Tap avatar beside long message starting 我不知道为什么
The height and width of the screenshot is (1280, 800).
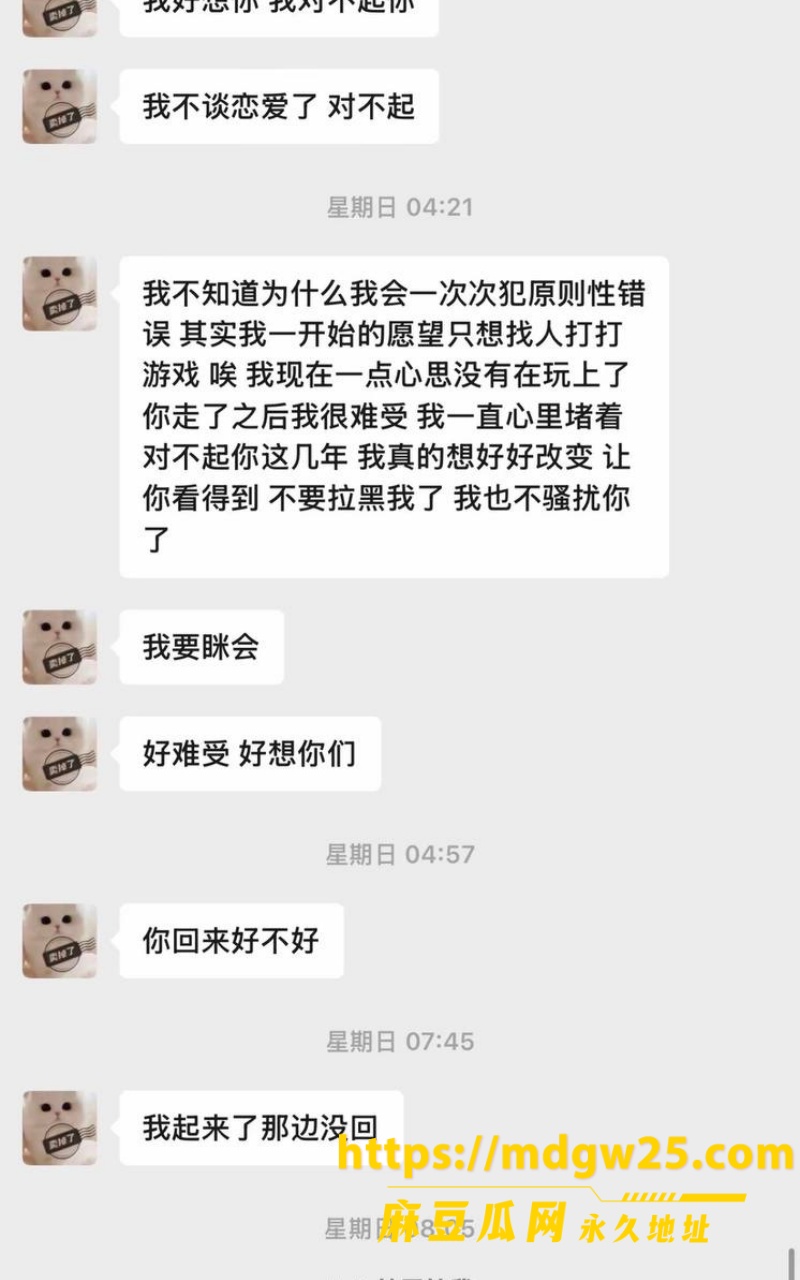click(x=60, y=293)
